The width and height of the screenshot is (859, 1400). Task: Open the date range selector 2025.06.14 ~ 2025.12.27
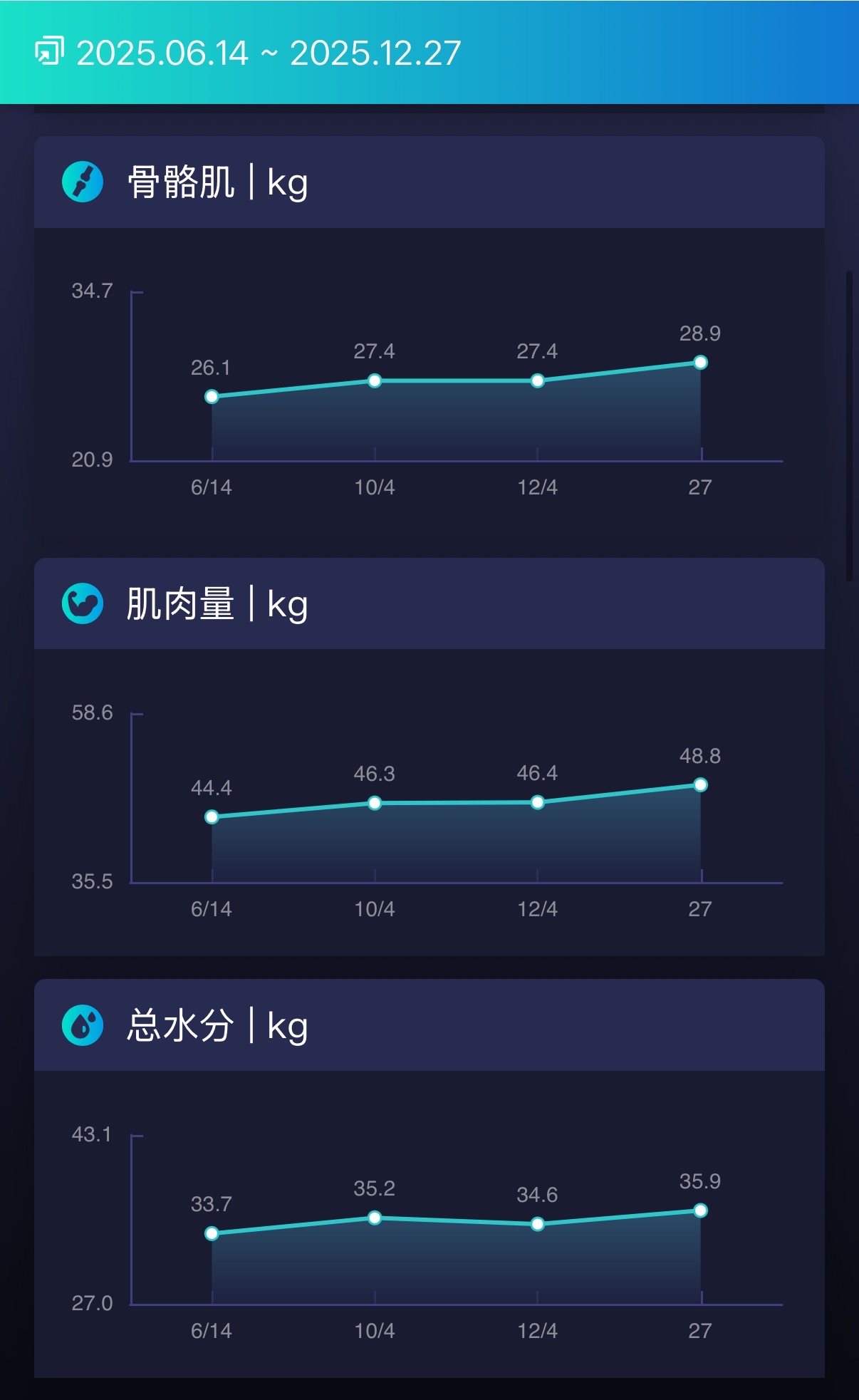[x=248, y=53]
